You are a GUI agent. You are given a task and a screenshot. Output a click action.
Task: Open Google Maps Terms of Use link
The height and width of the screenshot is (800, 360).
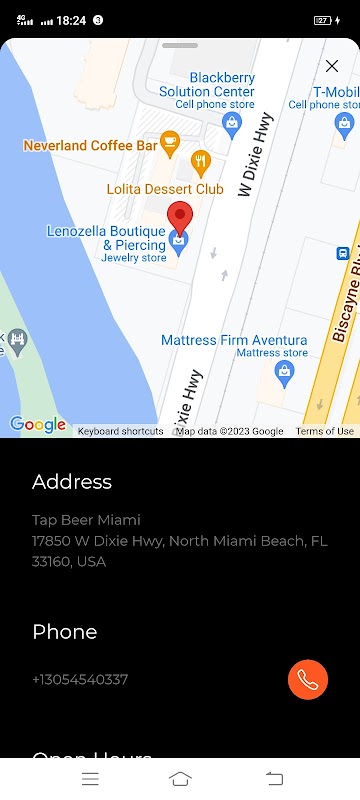click(x=325, y=431)
